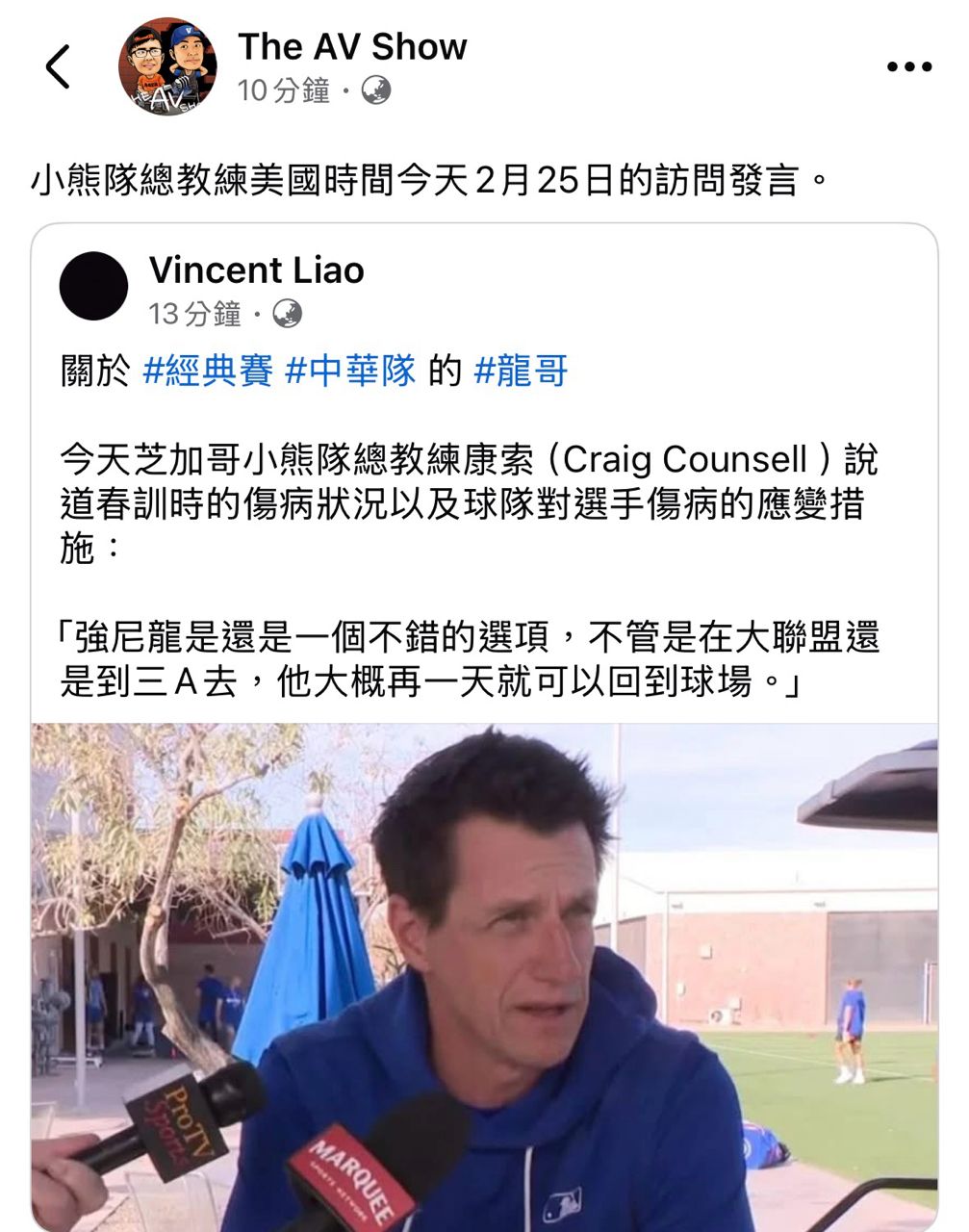
Task: Open The AV Show page name
Action: 352,47
